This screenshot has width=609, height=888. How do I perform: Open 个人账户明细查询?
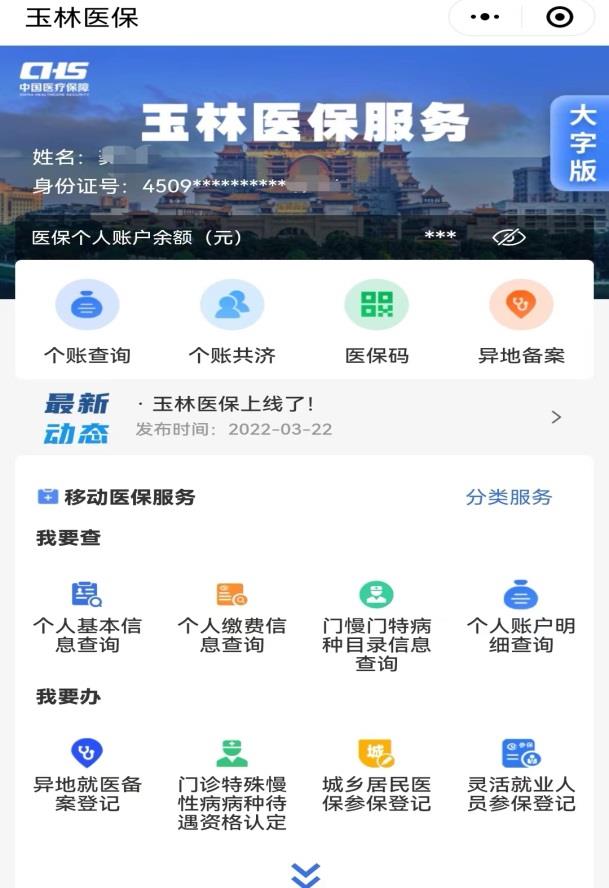521,617
